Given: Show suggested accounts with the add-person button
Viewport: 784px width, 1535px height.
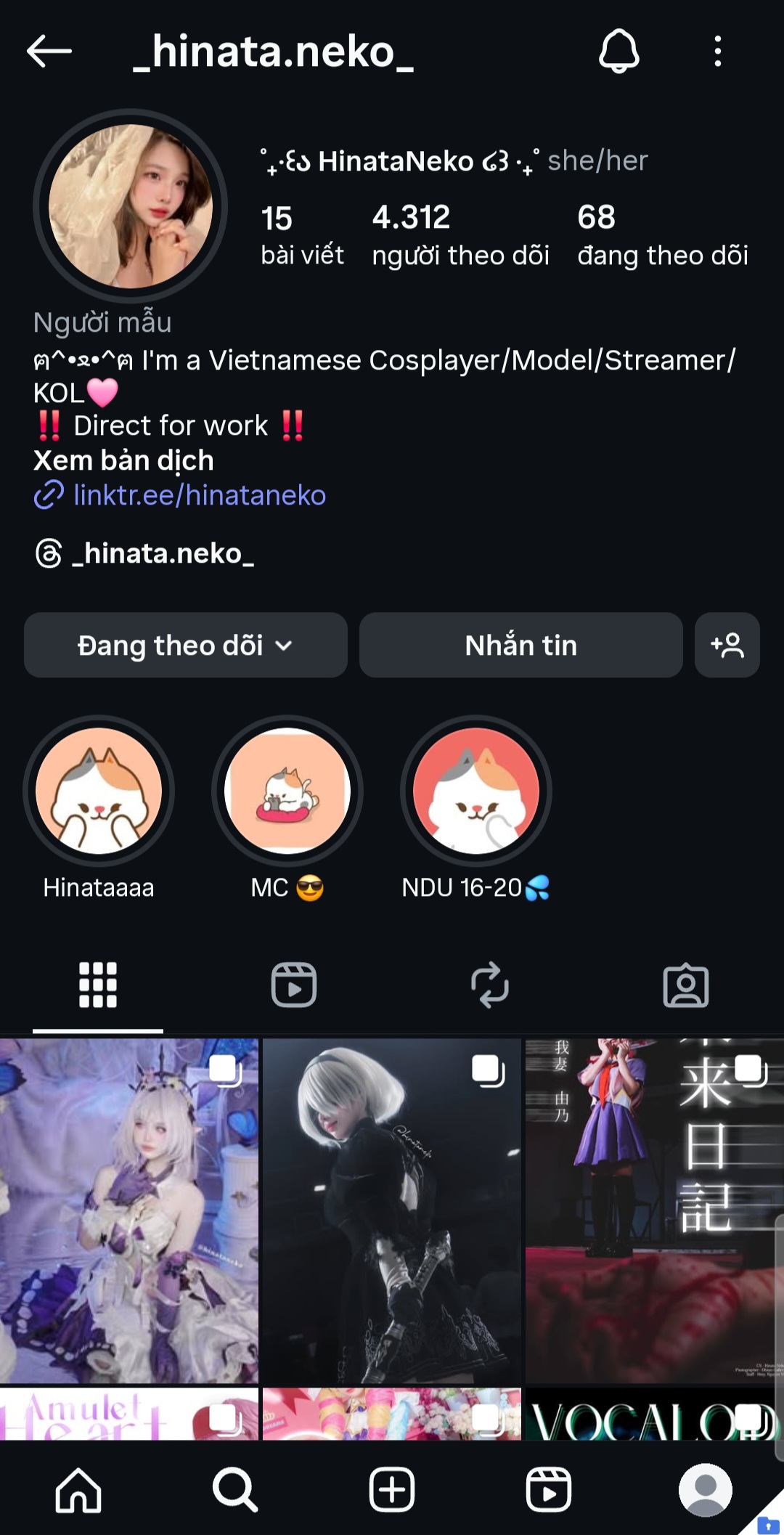Looking at the screenshot, I should pos(727,646).
